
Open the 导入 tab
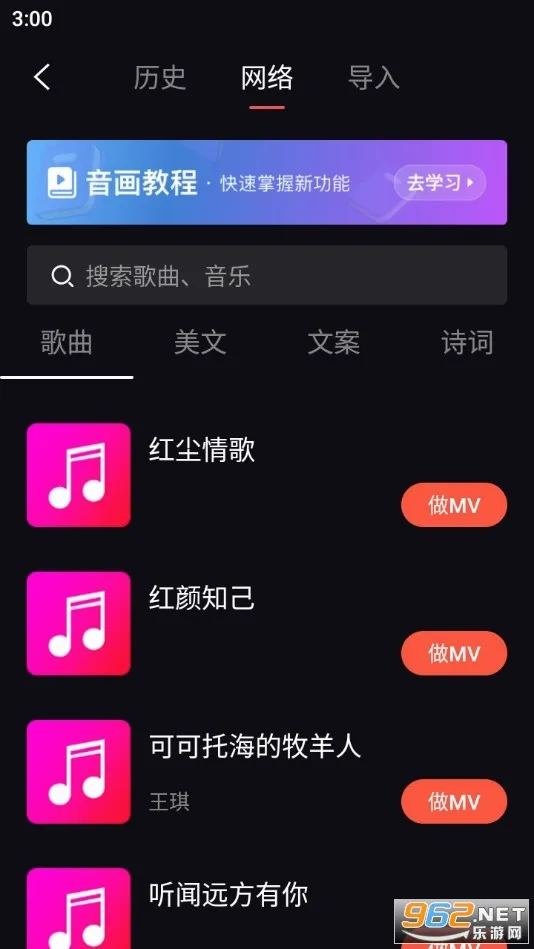point(374,78)
